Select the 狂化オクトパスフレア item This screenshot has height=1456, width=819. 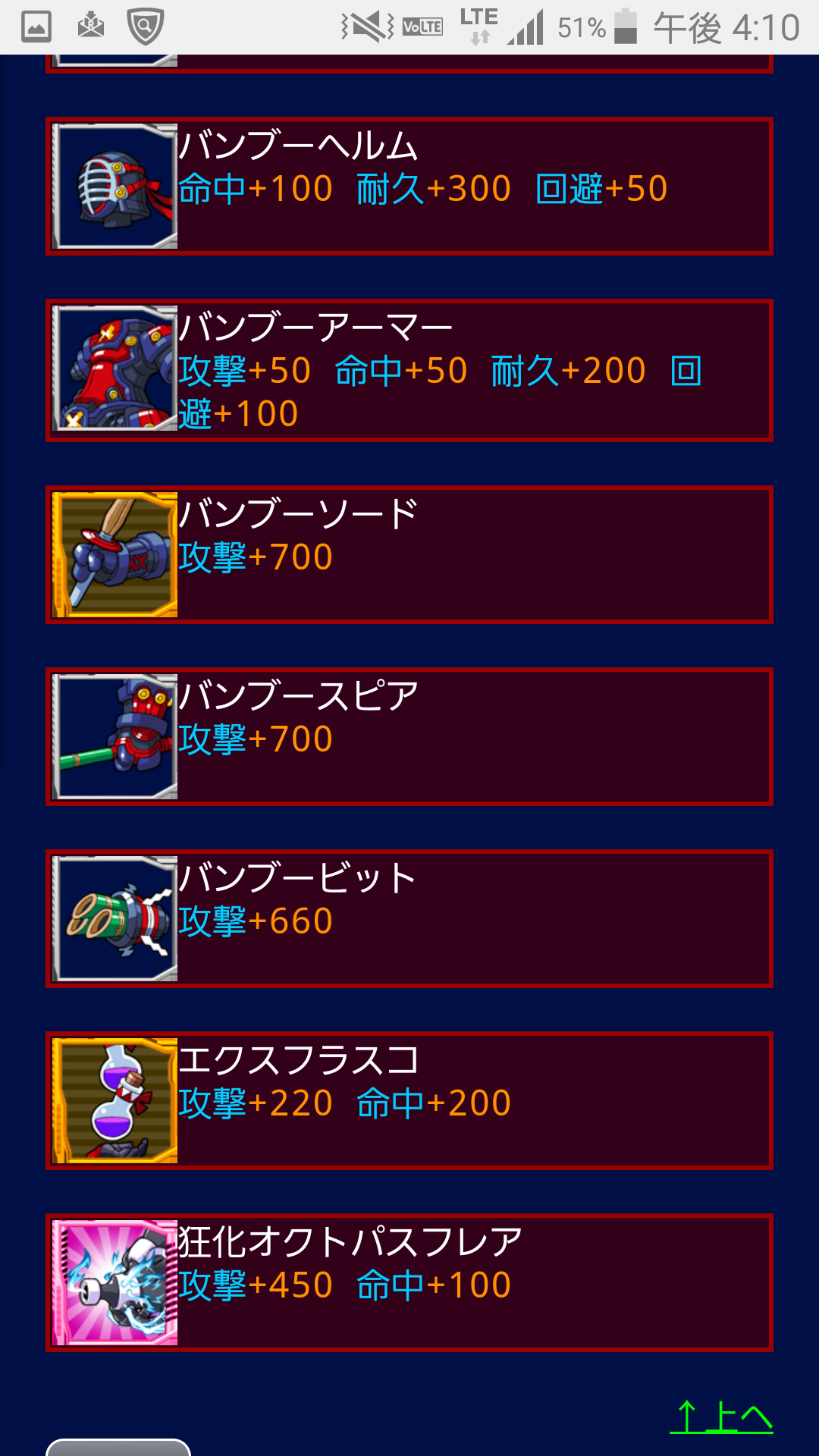pos(409,1282)
